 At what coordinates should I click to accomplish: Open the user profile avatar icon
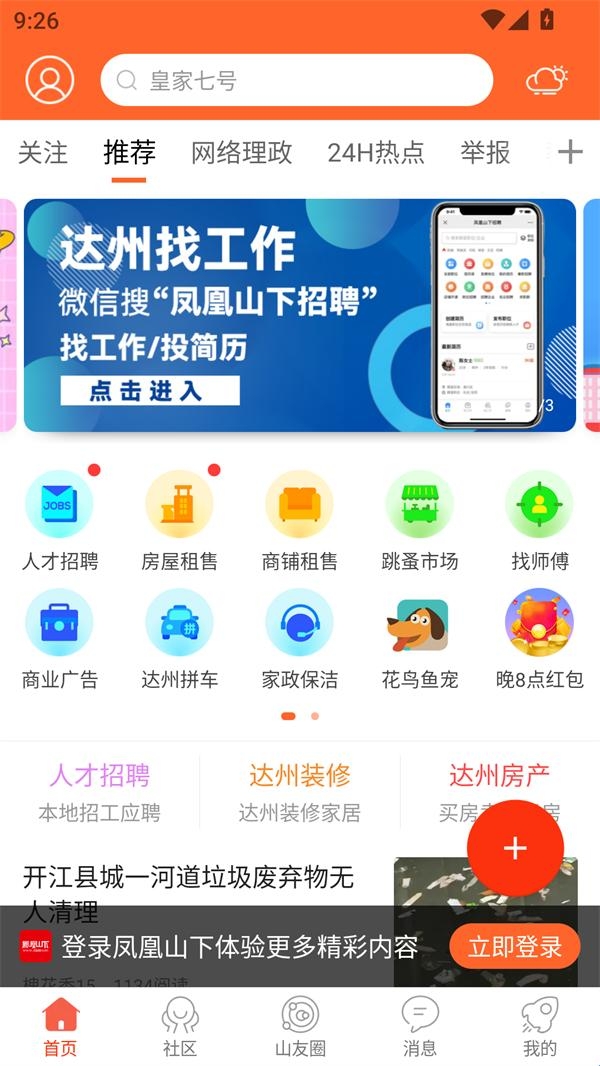[x=50, y=80]
